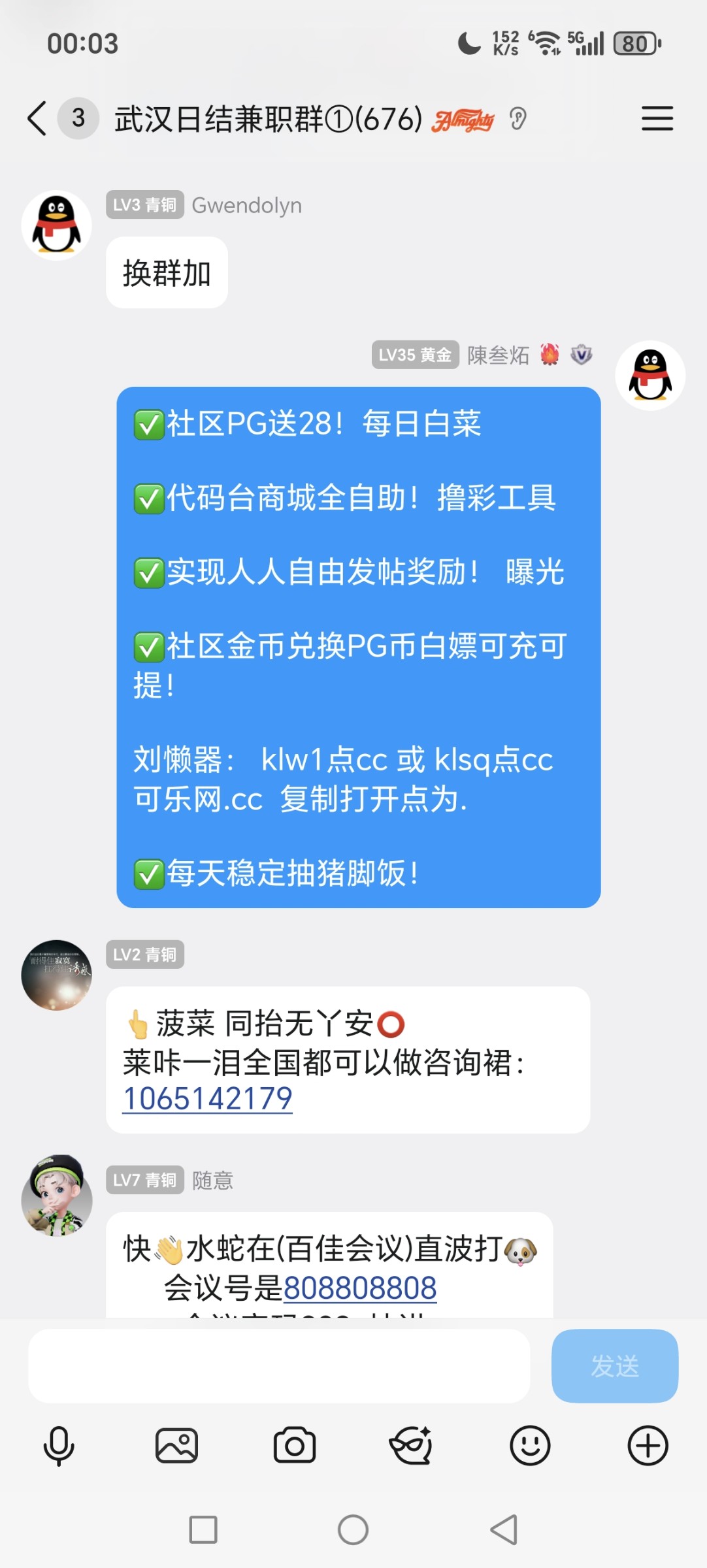
Task: Open the voice message microphone icon
Action: (58, 1445)
